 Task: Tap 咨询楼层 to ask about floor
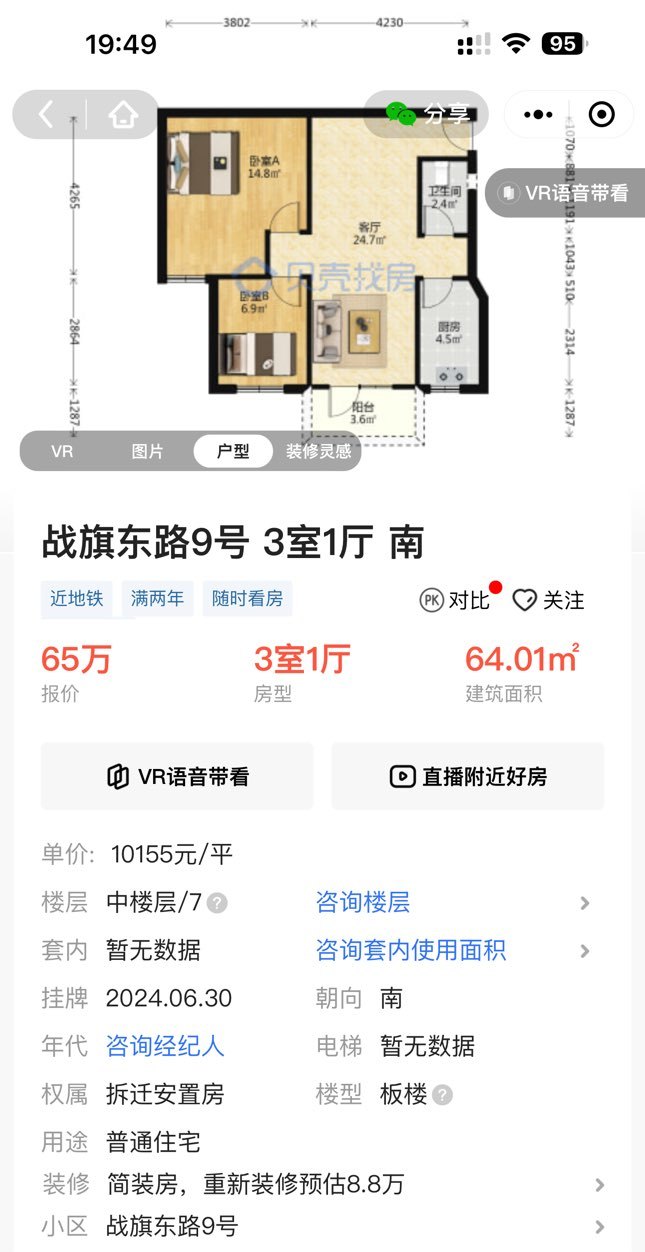[x=363, y=903]
